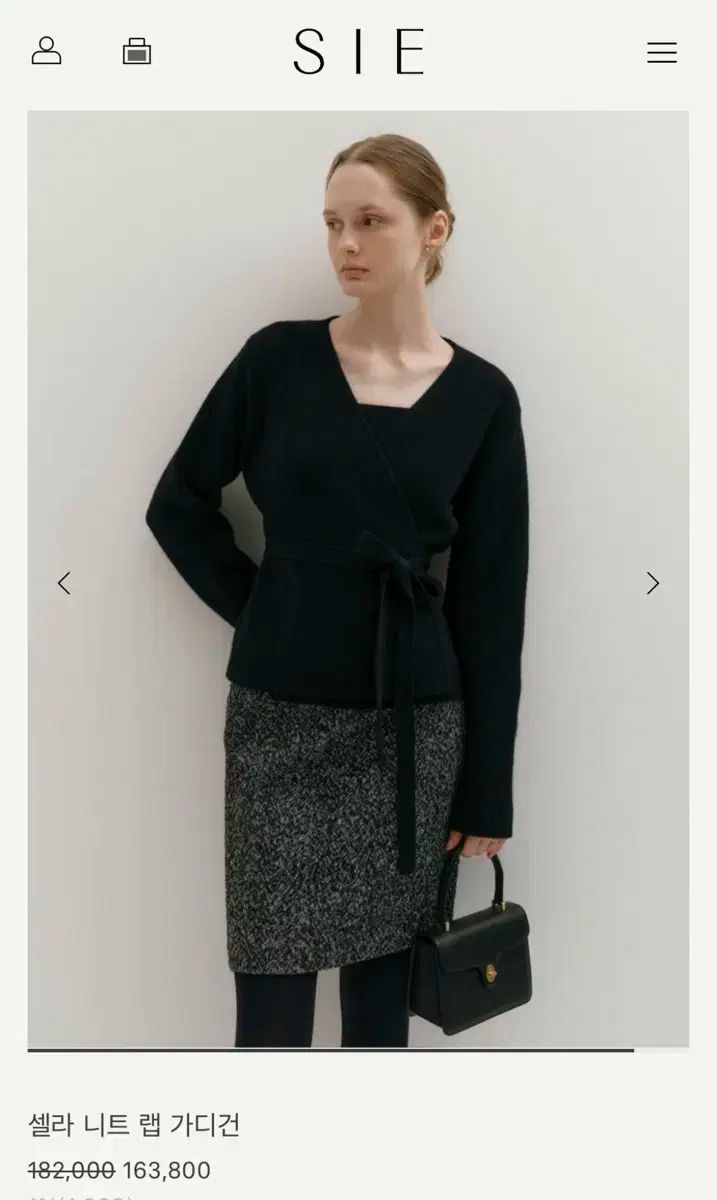Open the wrap cardigan product photo
717x1200 pixels.
(358, 500)
